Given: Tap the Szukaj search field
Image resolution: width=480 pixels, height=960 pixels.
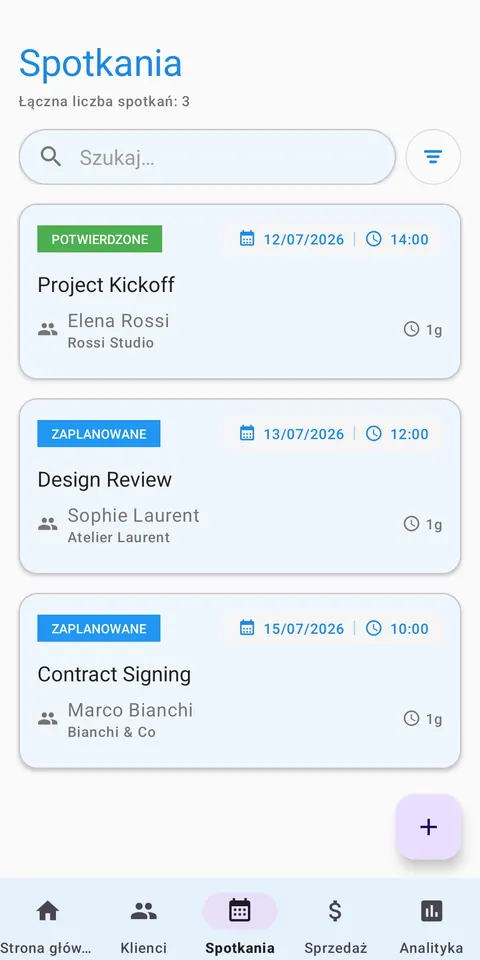Looking at the screenshot, I should [x=207, y=157].
